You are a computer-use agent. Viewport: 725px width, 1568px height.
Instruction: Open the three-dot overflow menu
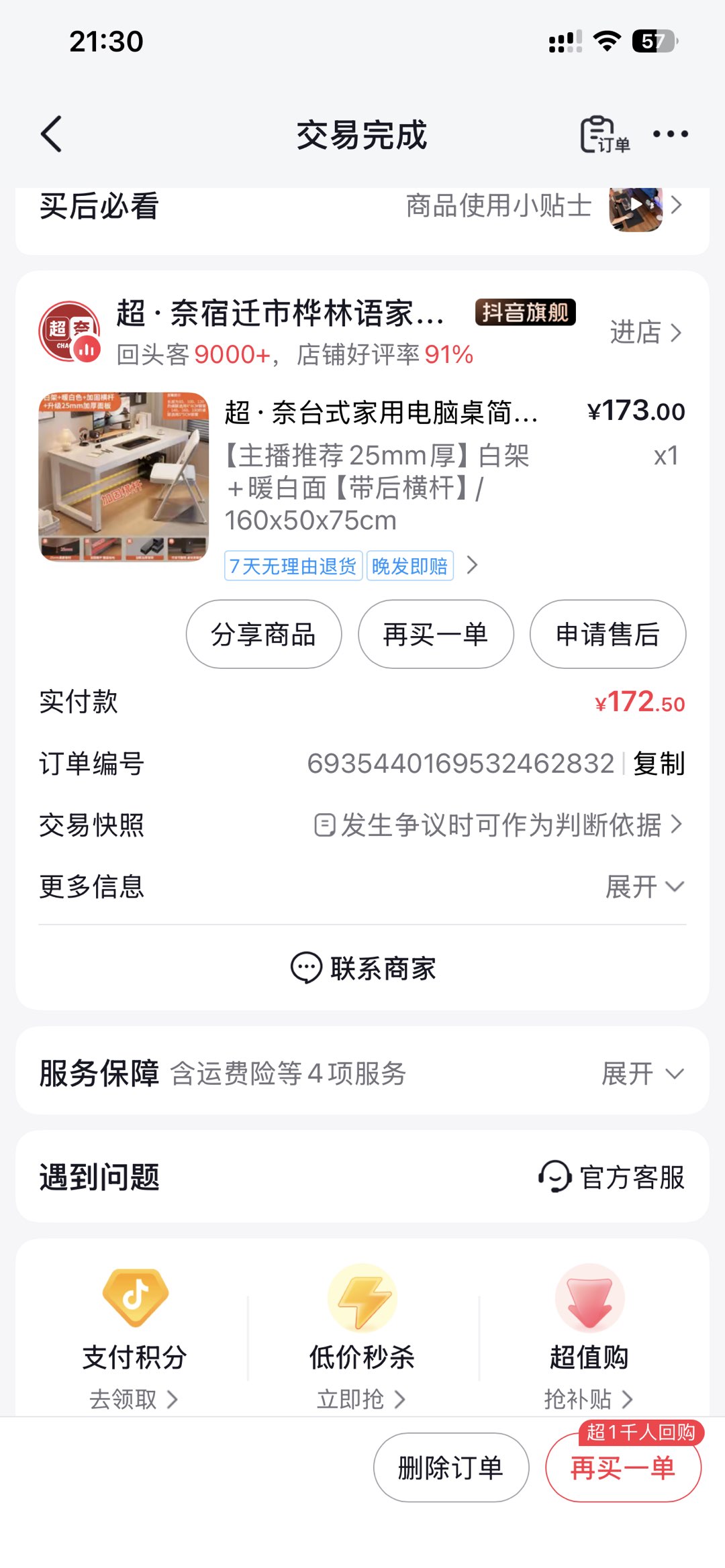pos(670,134)
